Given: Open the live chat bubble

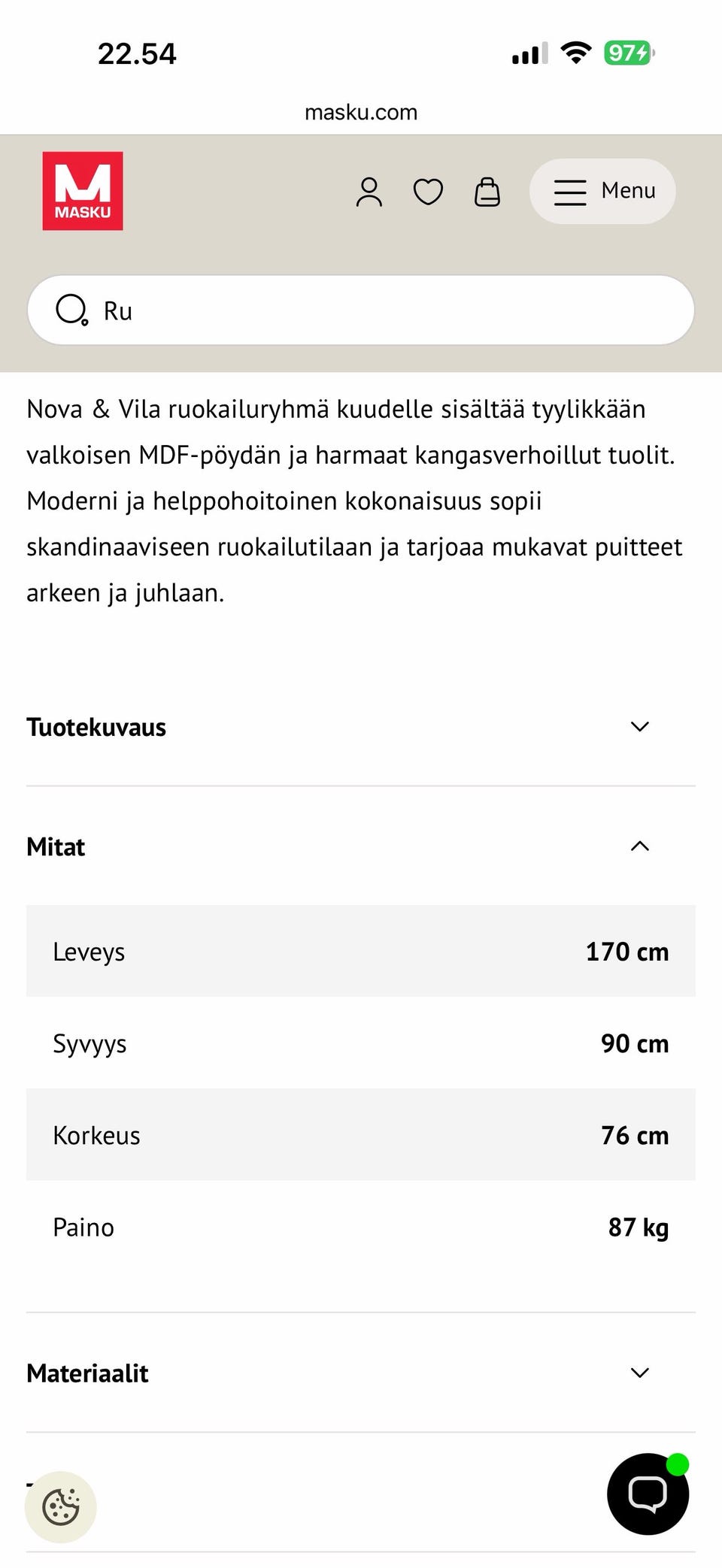Looking at the screenshot, I should (x=648, y=1494).
